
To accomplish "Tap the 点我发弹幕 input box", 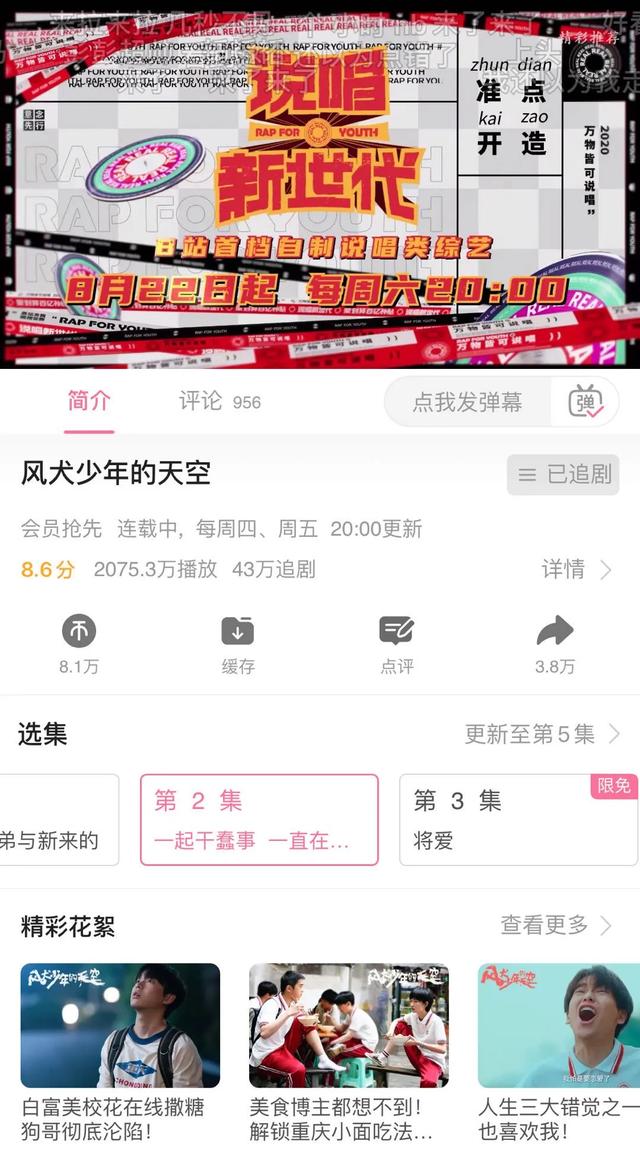I will tap(467, 402).
